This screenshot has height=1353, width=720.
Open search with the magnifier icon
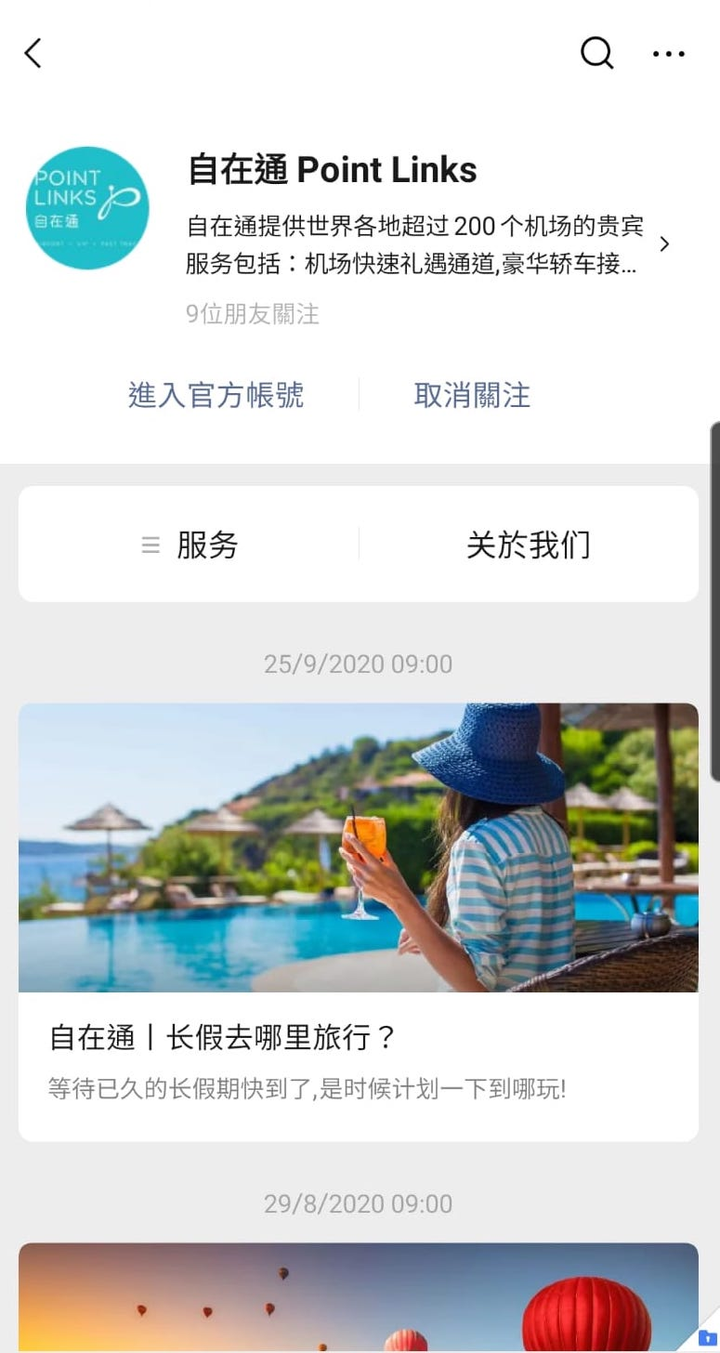(597, 53)
